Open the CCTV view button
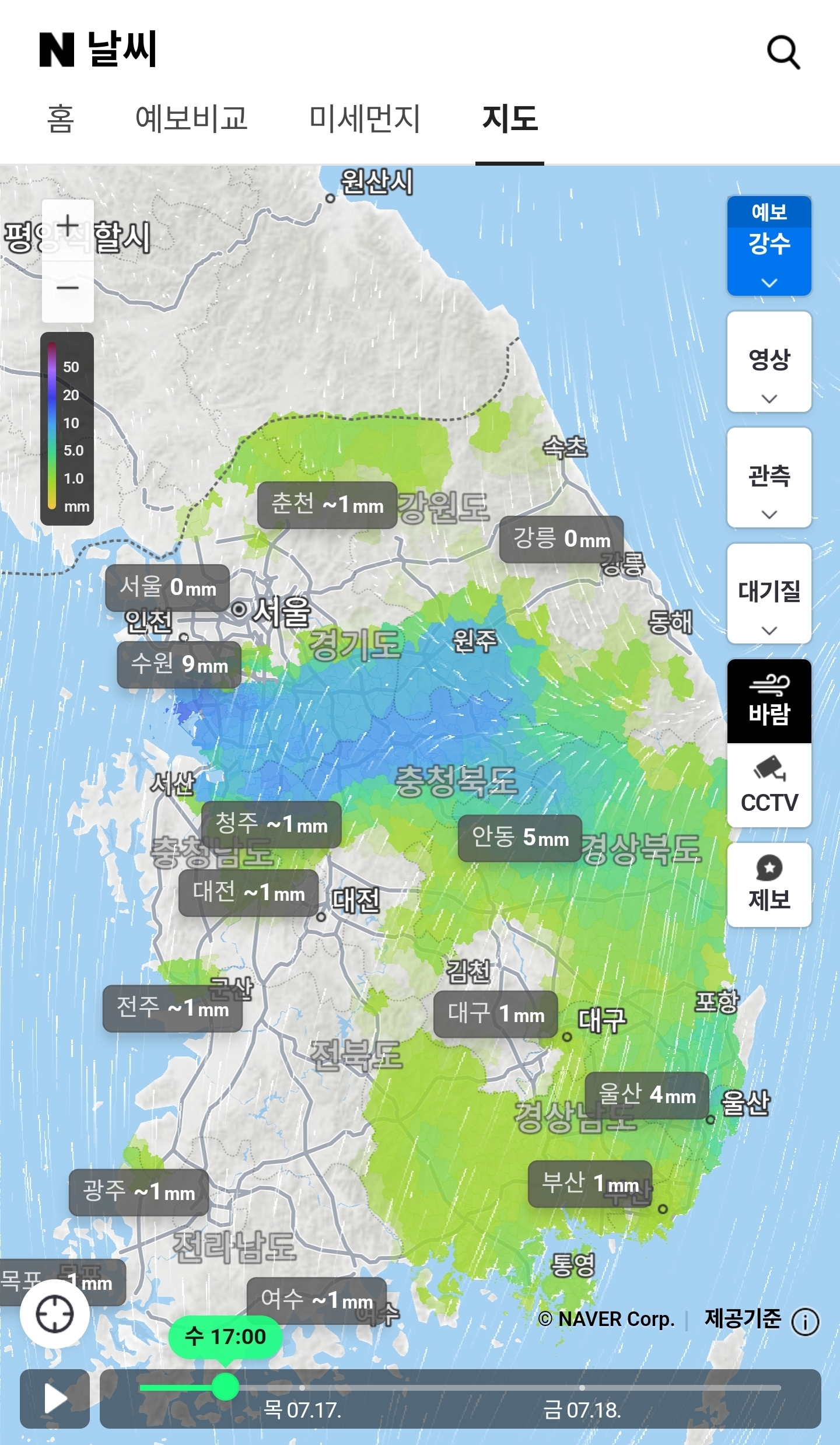The width and height of the screenshot is (840, 1445). (769, 785)
